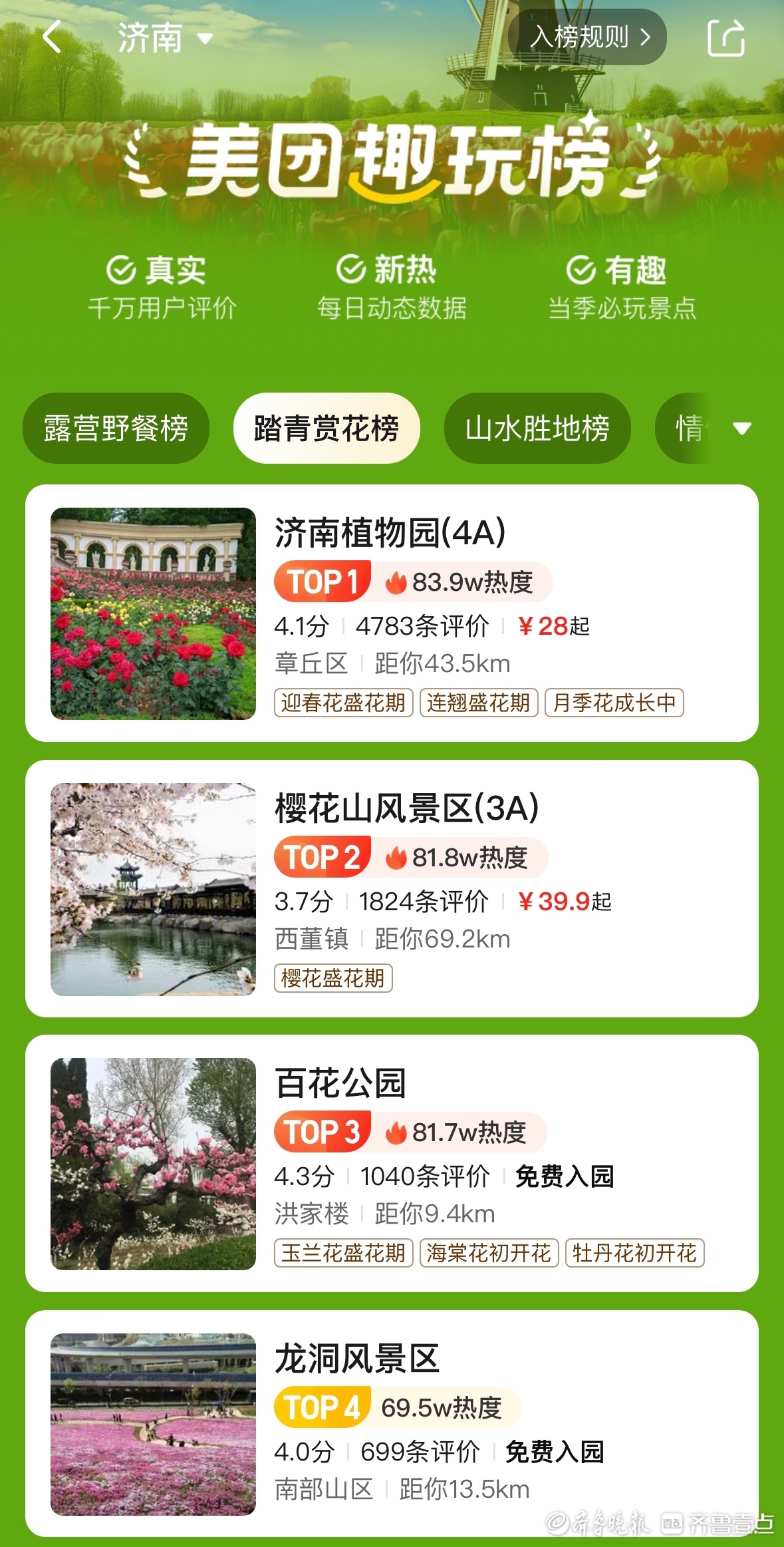
Task: View details for 百花公园
Action: click(x=391, y=1163)
